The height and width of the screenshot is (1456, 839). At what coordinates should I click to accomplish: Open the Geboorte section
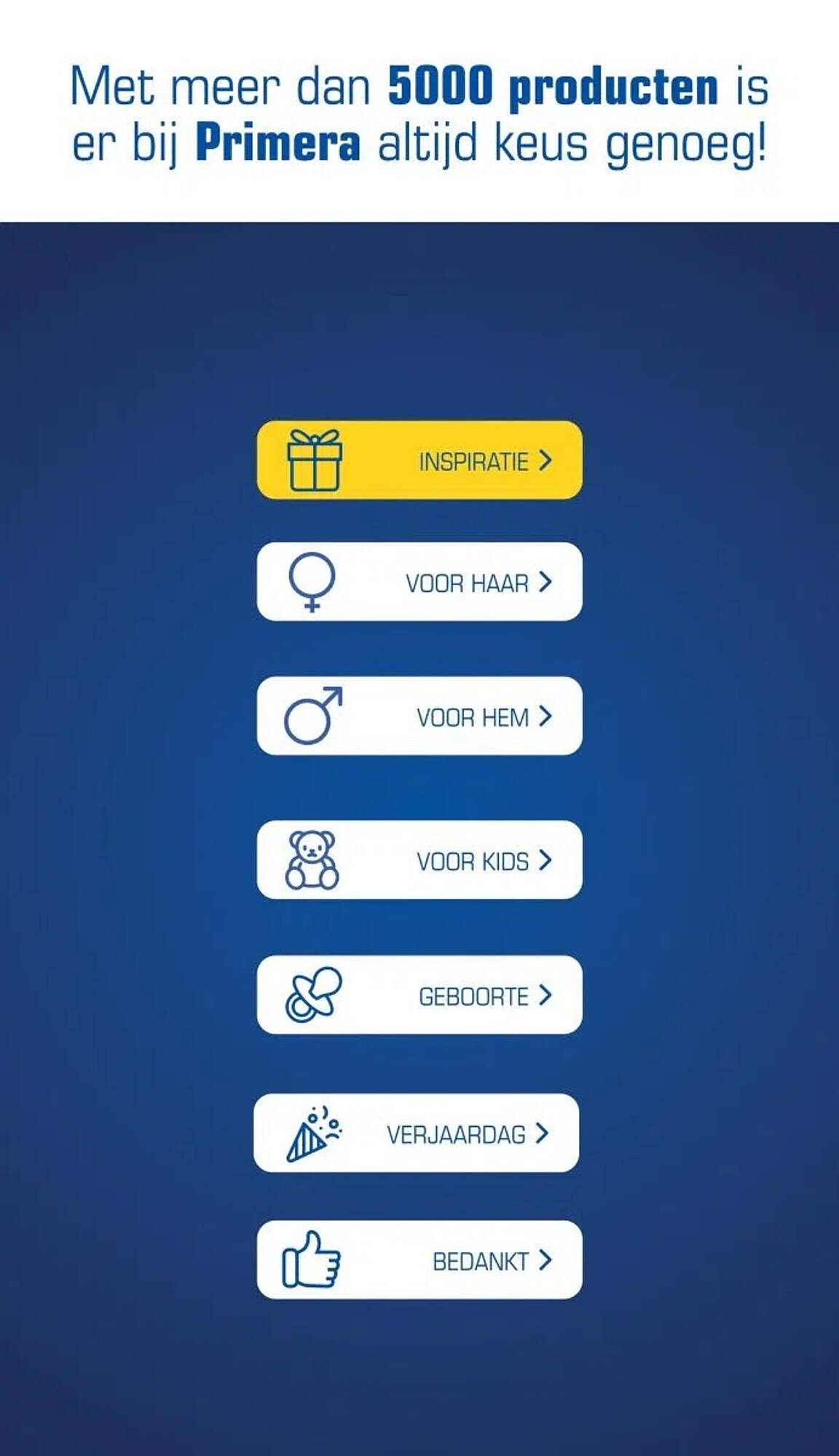[x=419, y=994]
